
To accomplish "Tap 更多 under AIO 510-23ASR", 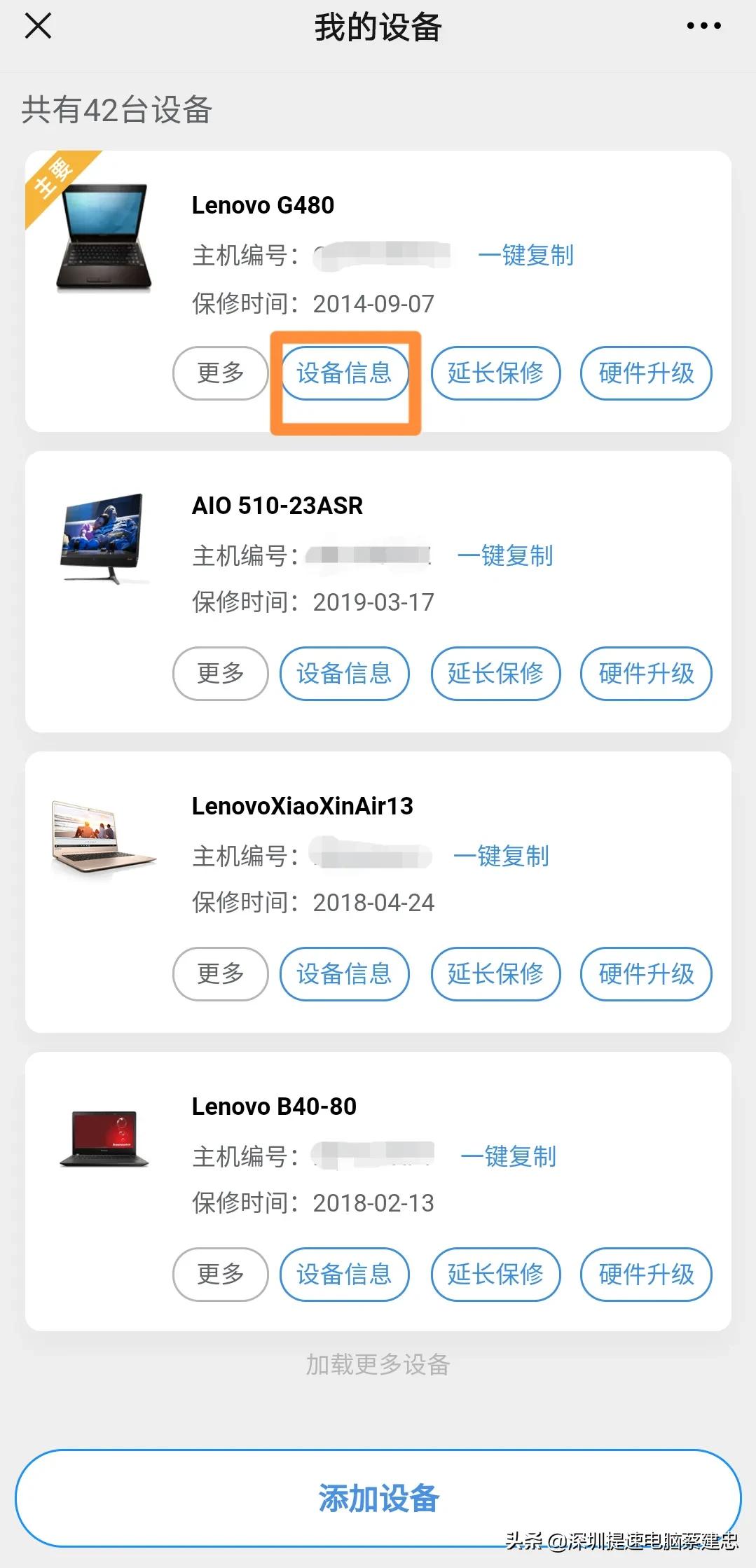I will pos(219,674).
